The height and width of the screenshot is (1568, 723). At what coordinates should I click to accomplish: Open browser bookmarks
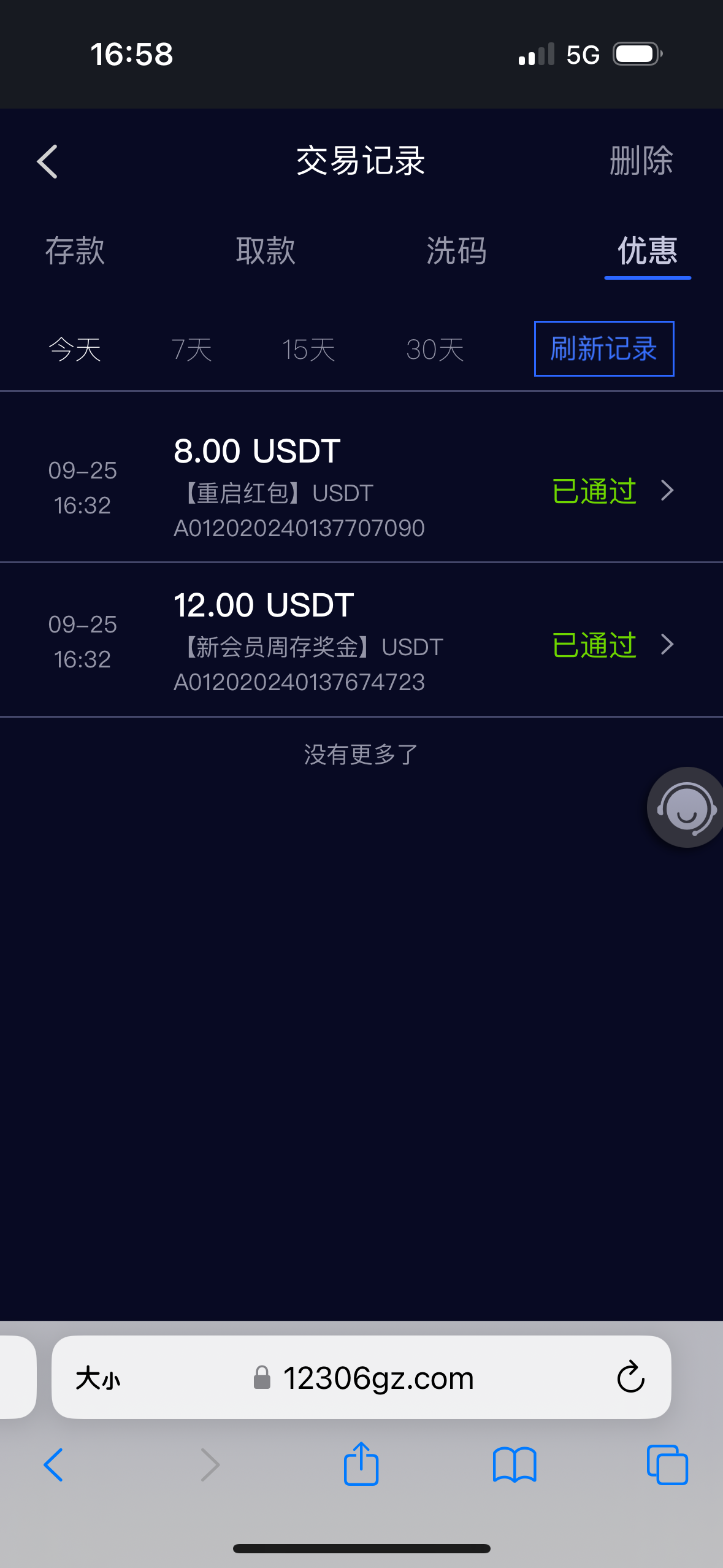[x=514, y=1464]
